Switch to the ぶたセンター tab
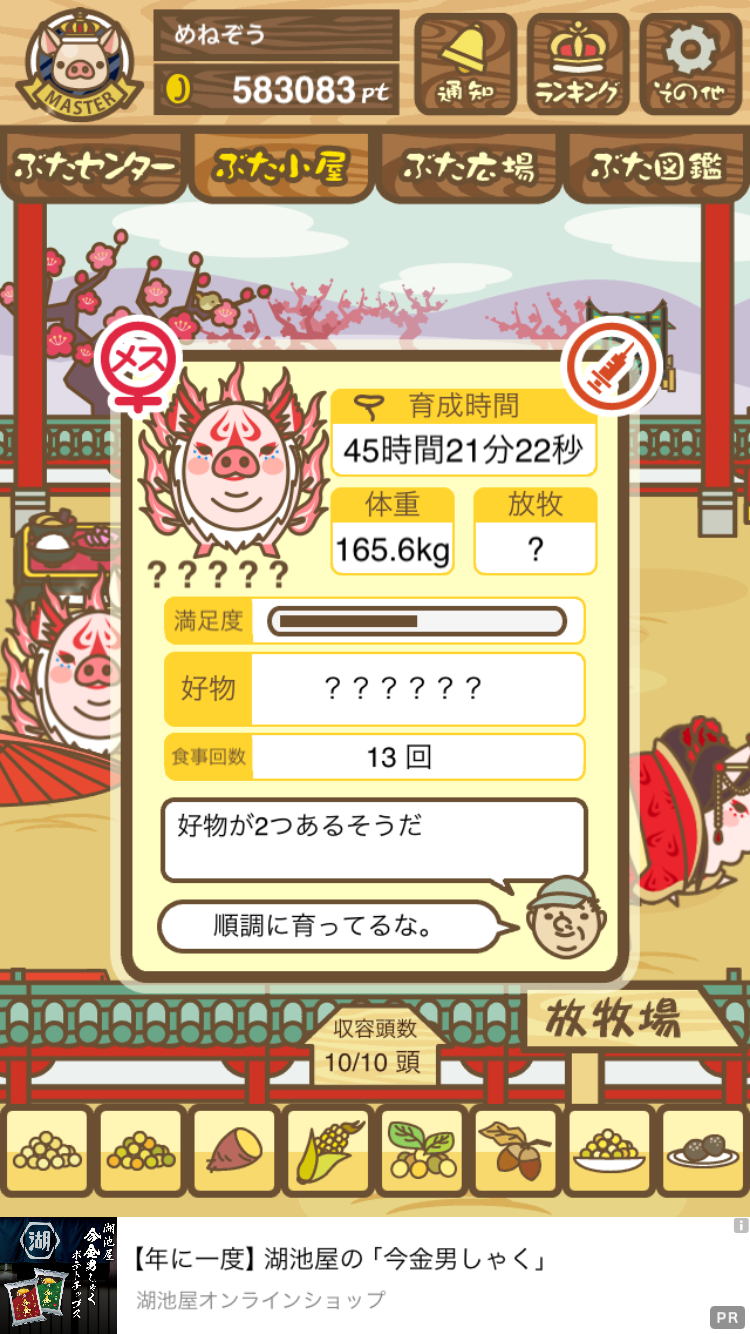 (x=95, y=166)
